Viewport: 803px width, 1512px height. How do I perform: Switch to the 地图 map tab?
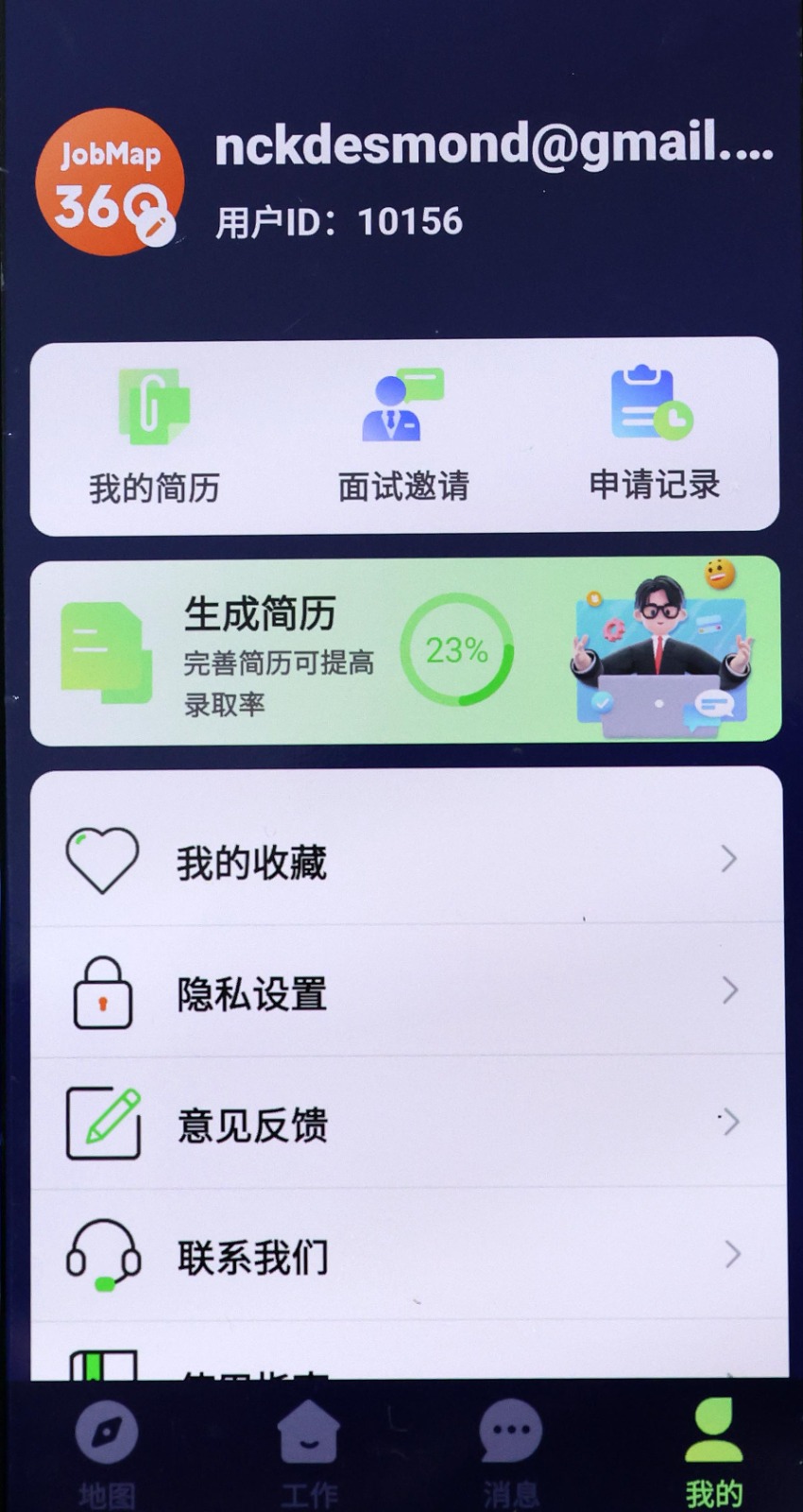tap(107, 1451)
